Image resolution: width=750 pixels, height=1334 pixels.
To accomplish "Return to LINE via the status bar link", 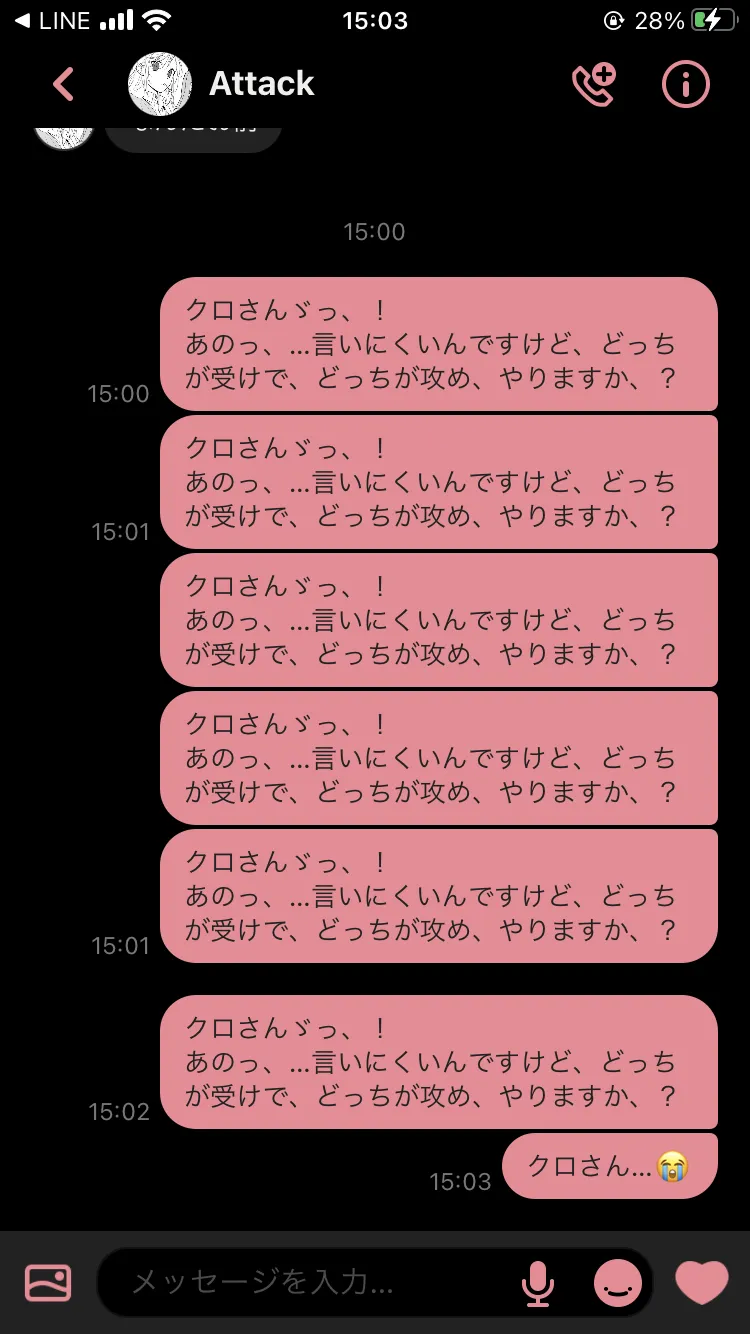I will pos(52,20).
